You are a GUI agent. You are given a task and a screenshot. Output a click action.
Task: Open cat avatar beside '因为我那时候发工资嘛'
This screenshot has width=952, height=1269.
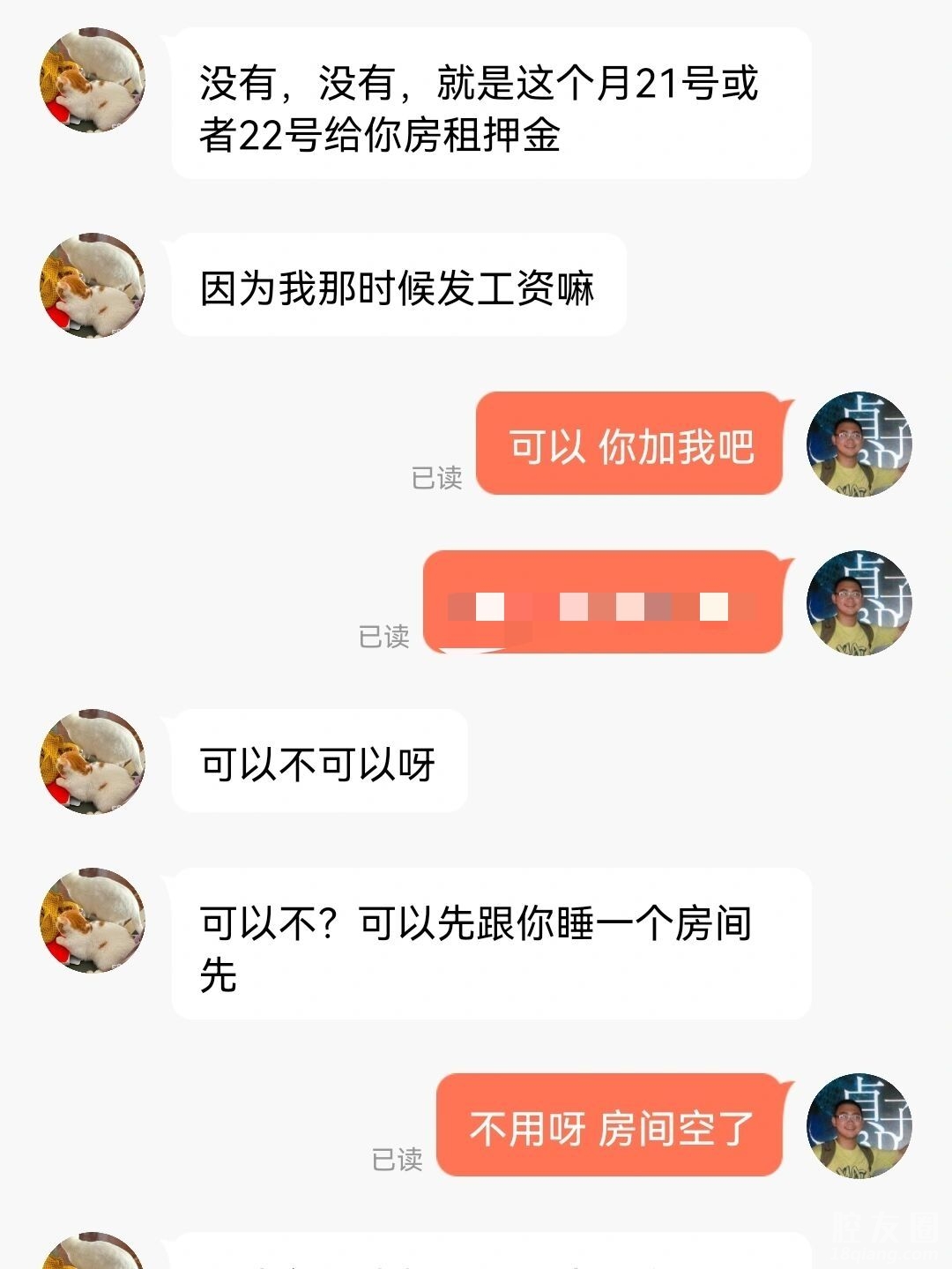[x=93, y=286]
